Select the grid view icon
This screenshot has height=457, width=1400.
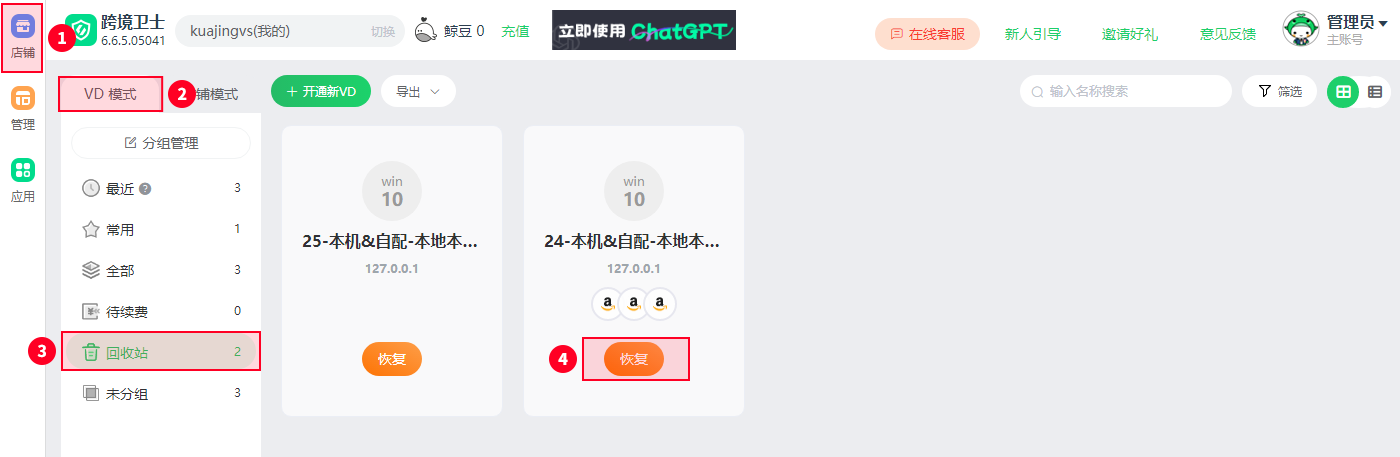pyautogui.click(x=1343, y=91)
